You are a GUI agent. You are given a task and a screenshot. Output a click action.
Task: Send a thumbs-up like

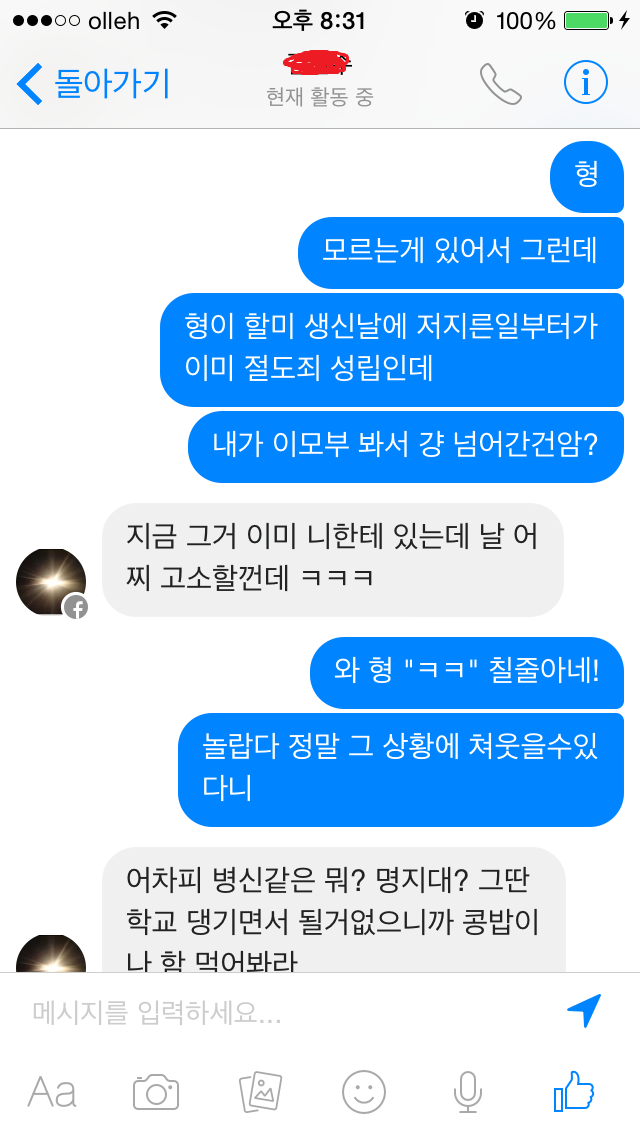[575, 1090]
